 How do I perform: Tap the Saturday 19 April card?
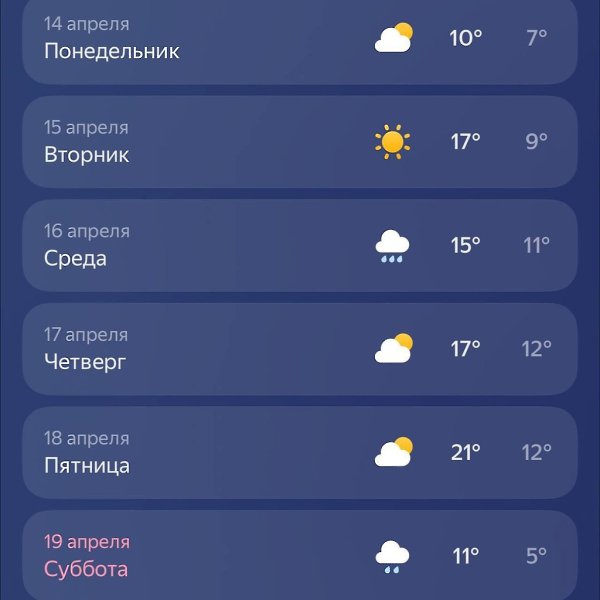point(300,556)
